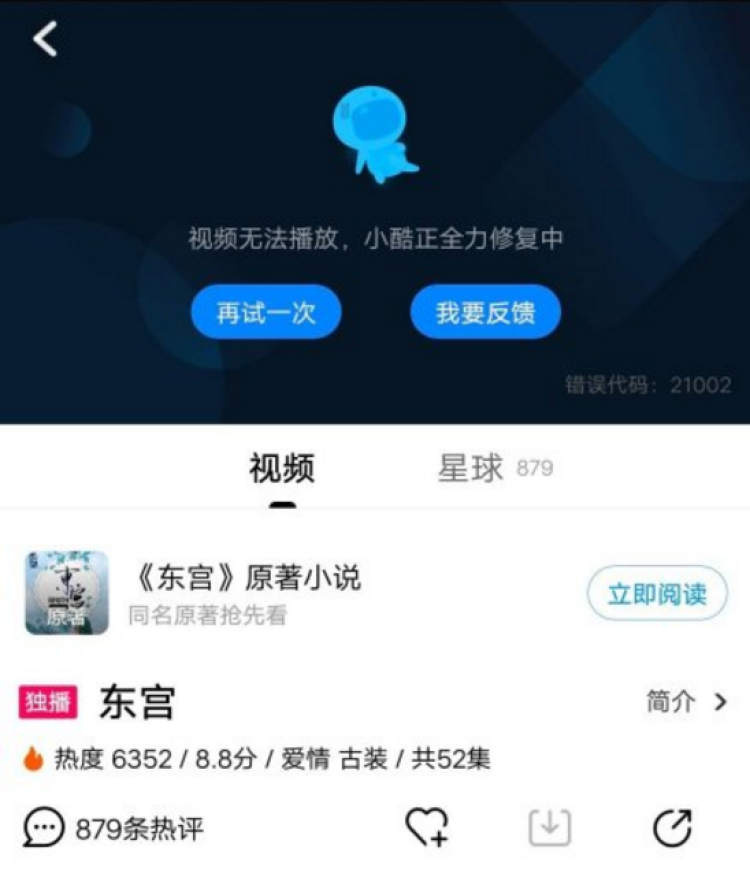Tap 立即阅读 to read the novel

657,593
